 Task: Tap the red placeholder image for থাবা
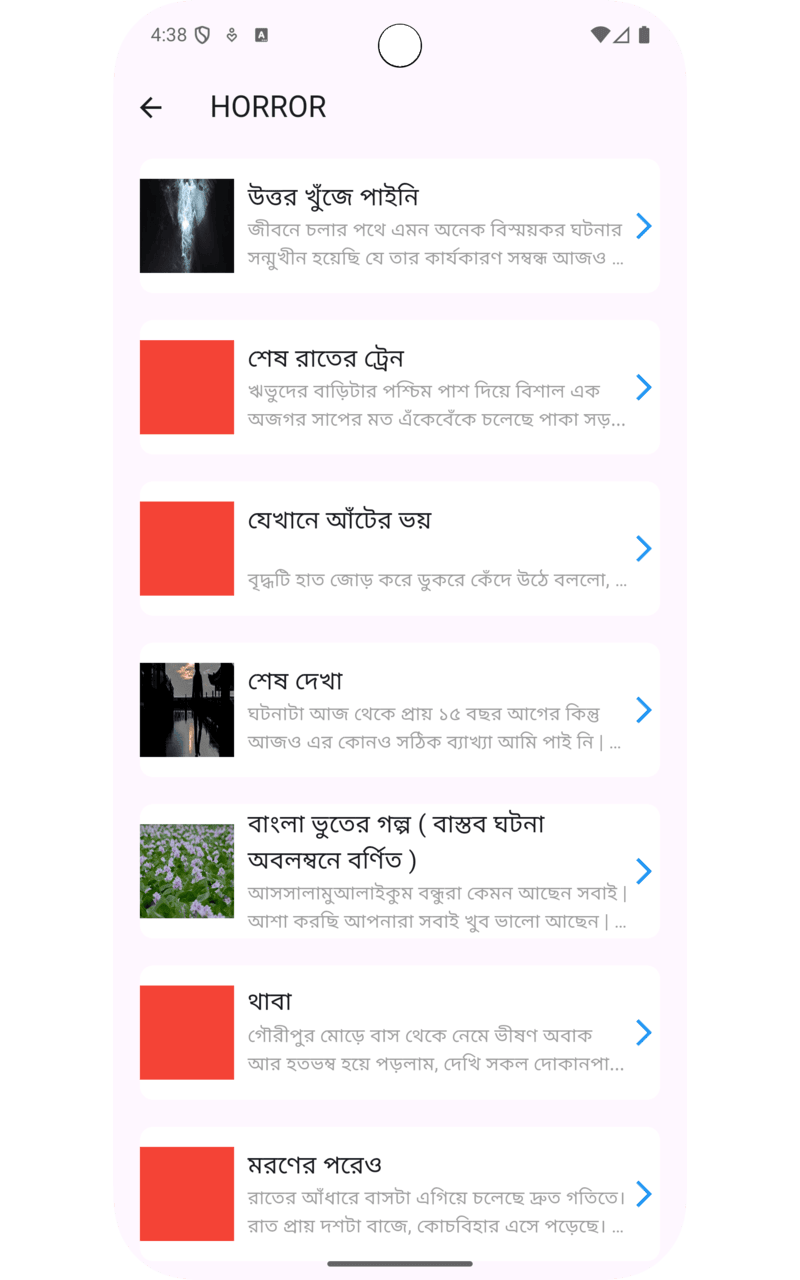[x=187, y=1034]
